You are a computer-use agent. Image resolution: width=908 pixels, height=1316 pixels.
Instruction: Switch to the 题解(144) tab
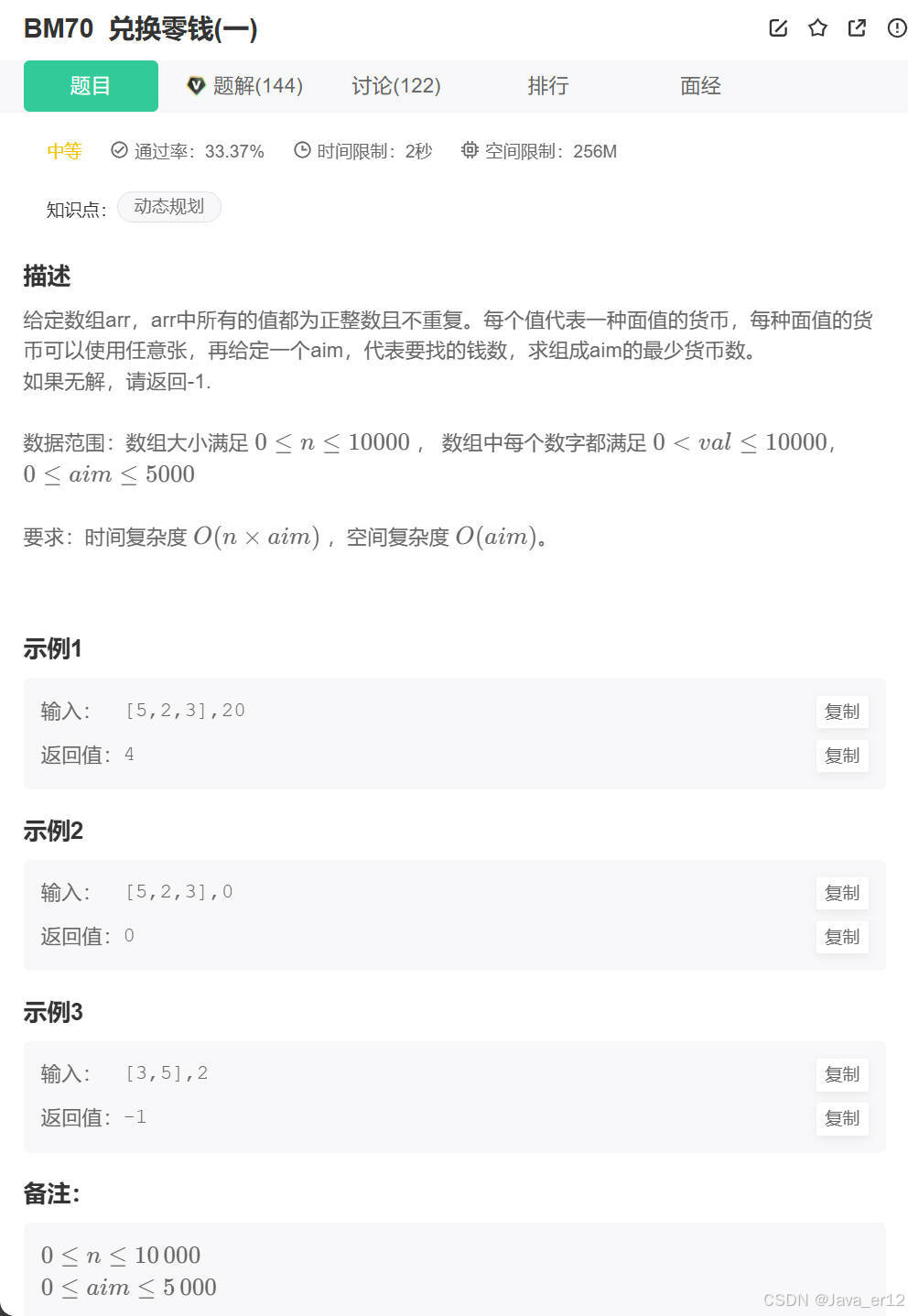pyautogui.click(x=257, y=85)
